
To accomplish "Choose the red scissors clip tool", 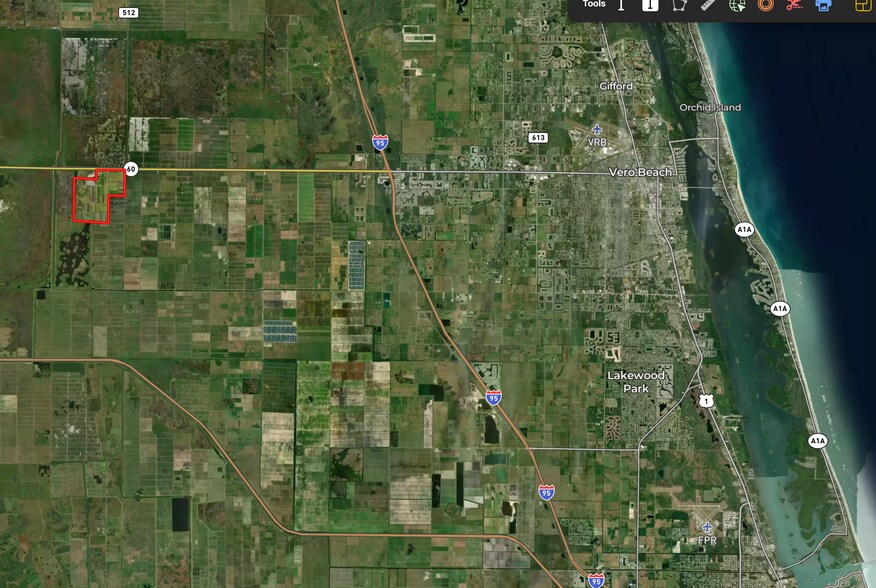I will (795, 5).
